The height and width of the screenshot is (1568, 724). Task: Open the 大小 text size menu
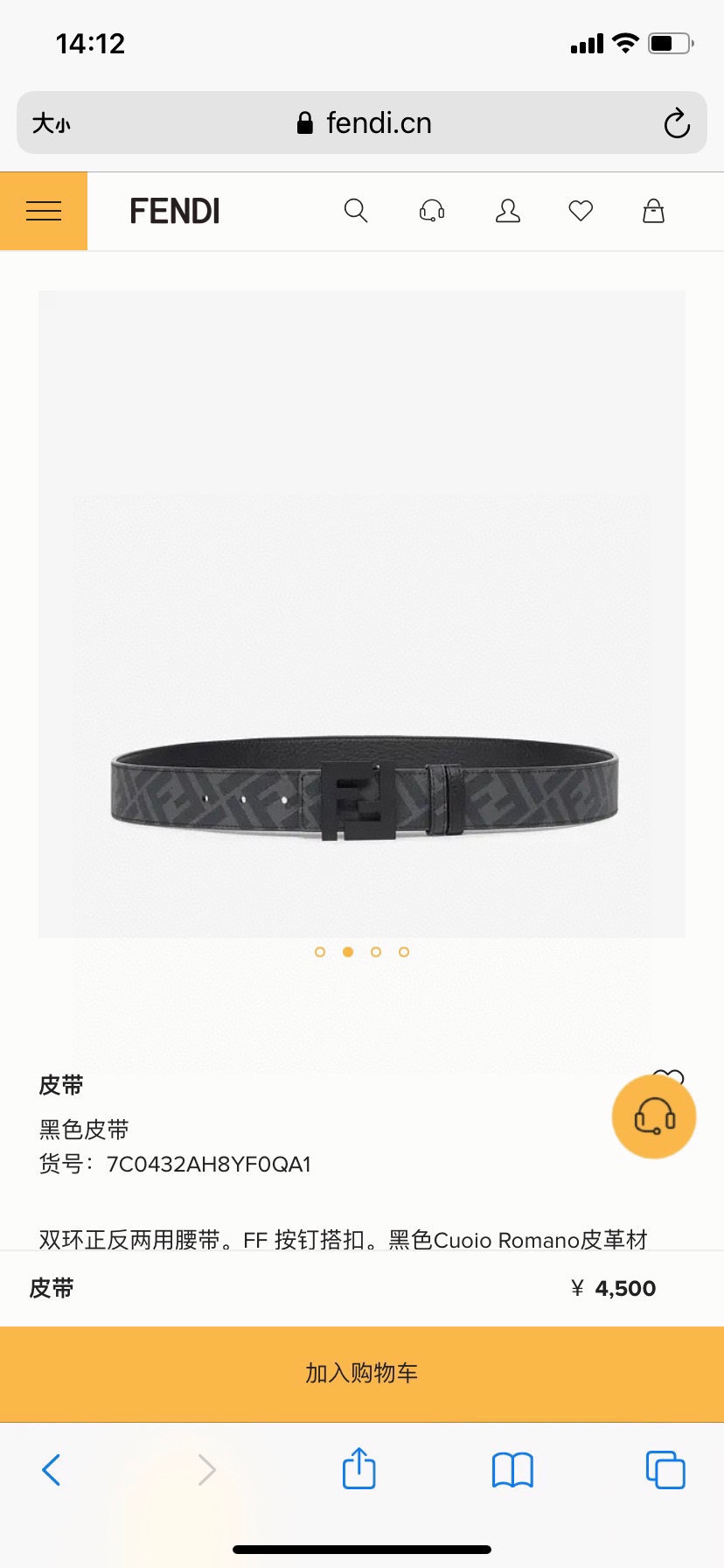(x=52, y=123)
